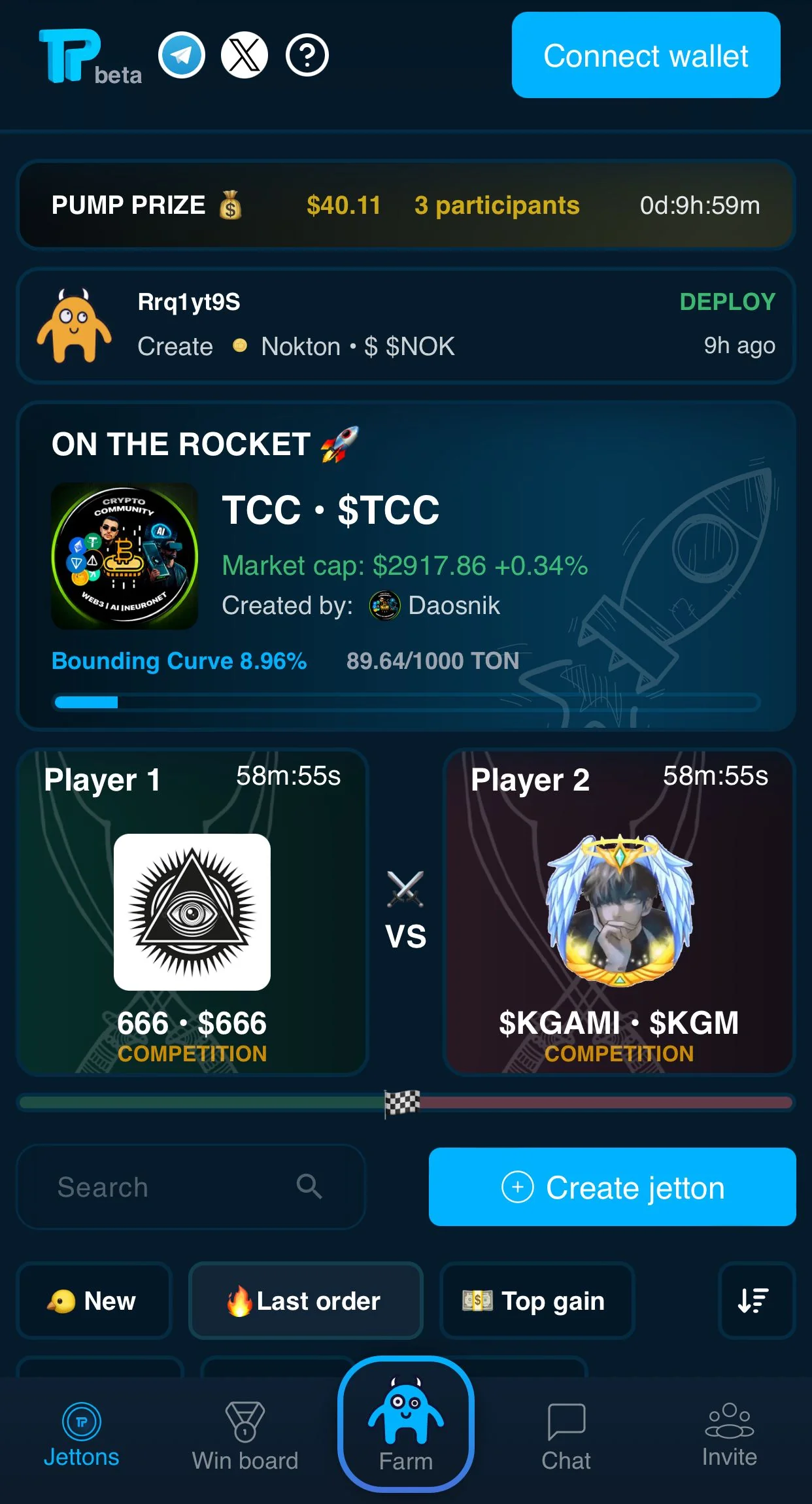Tap Connect wallet button
Viewport: 812px width, 1504px height.
point(646,55)
